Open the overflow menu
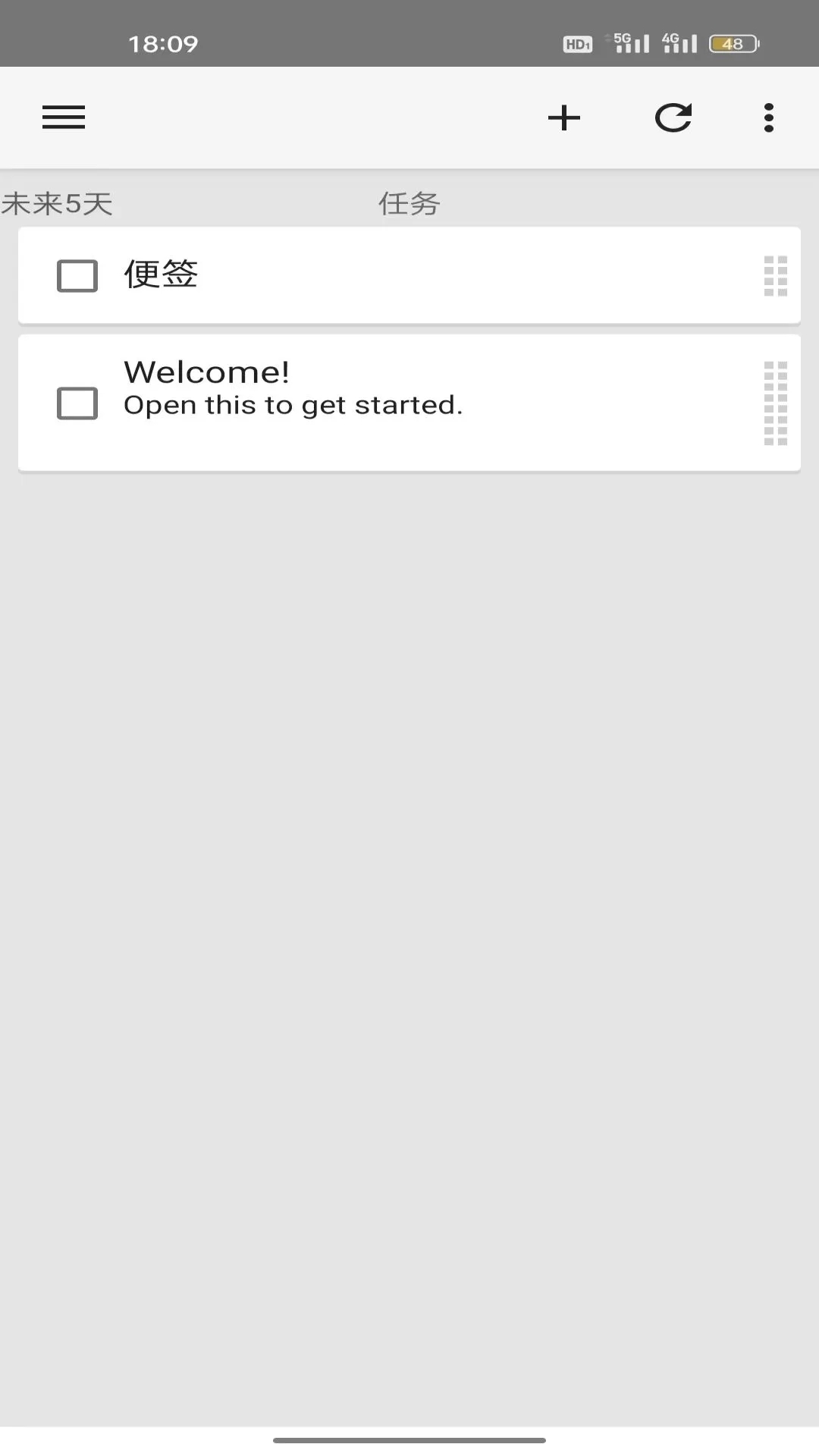 point(768,118)
